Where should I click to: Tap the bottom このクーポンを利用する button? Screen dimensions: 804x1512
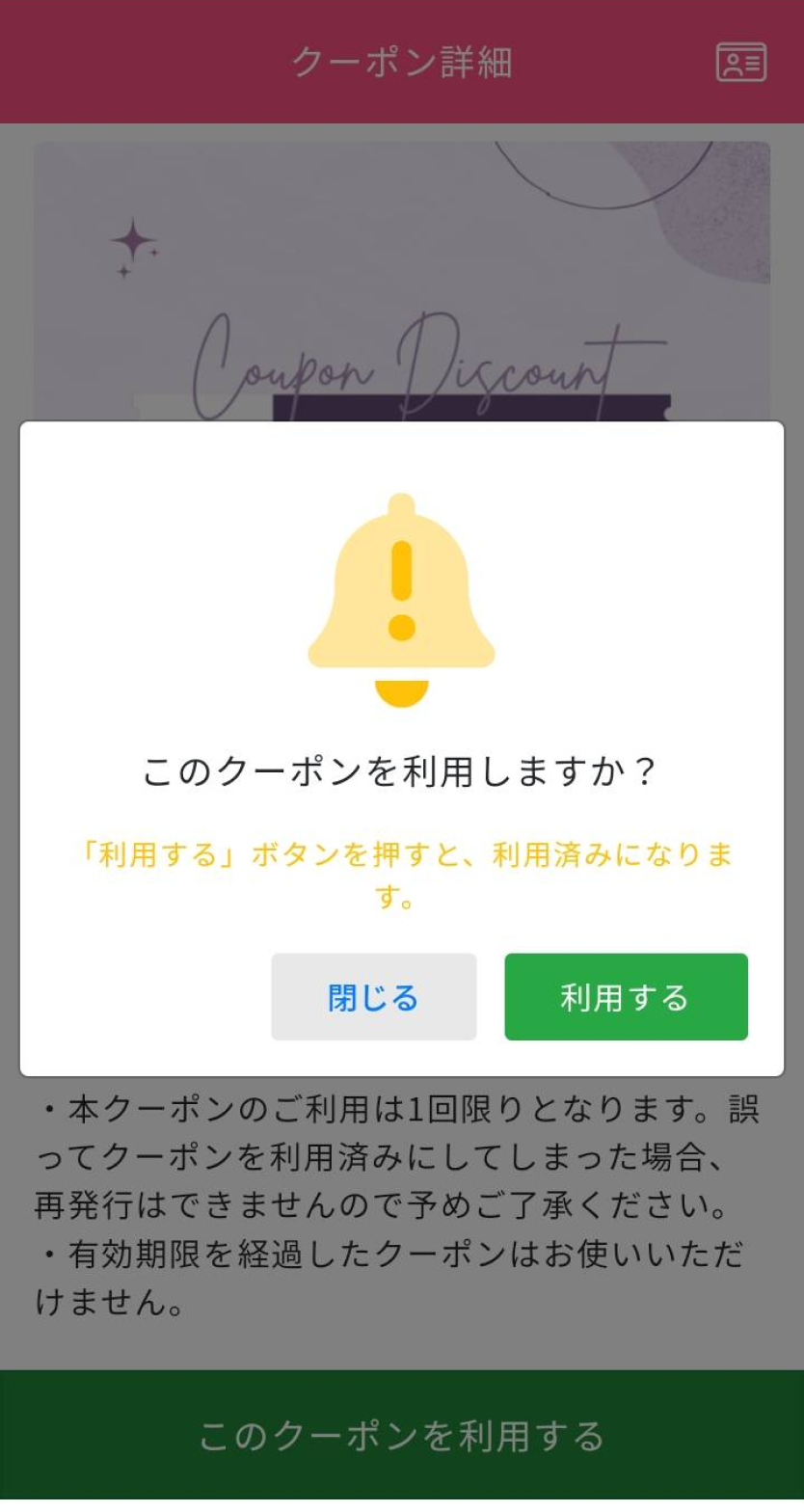tap(402, 1435)
